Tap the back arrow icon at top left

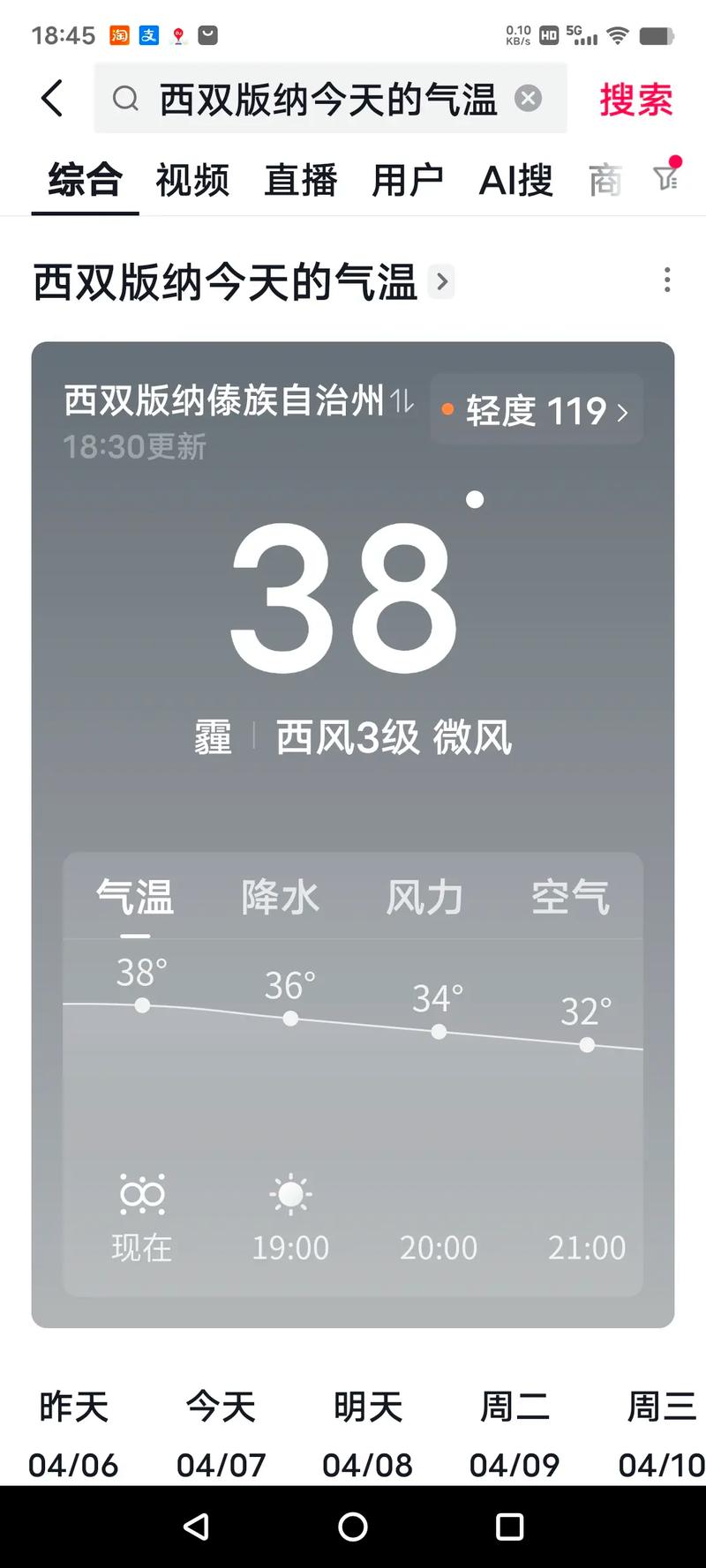[51, 99]
